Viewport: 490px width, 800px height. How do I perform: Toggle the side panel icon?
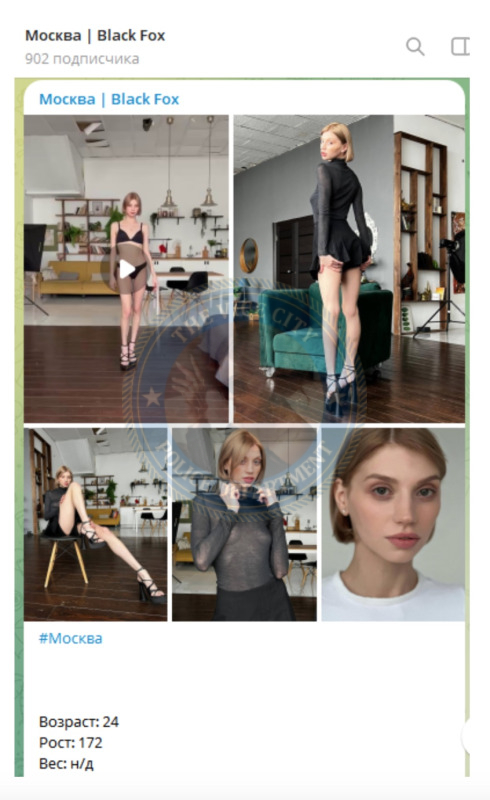460,46
